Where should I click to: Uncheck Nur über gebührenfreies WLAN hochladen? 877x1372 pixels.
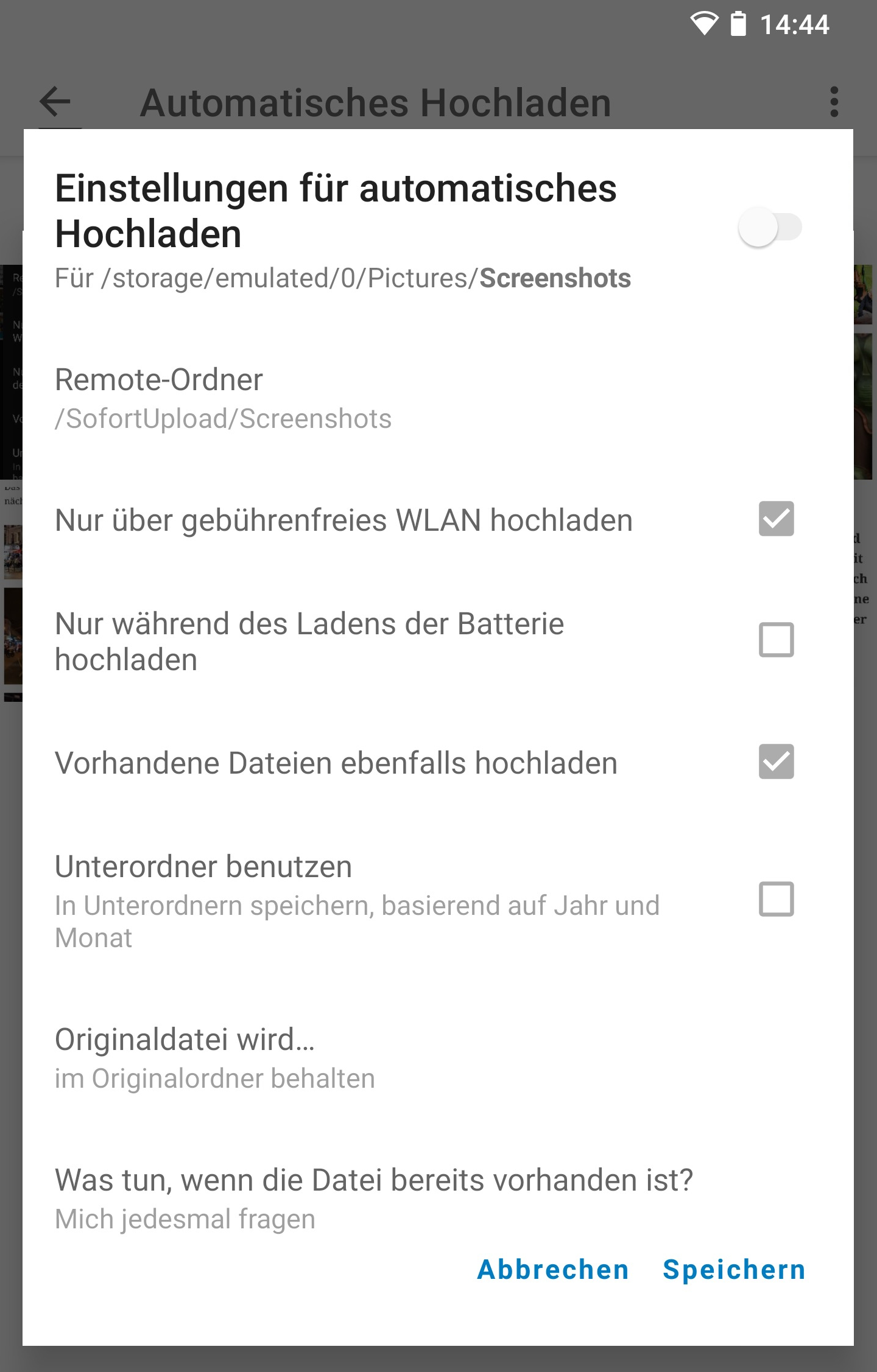click(x=776, y=519)
